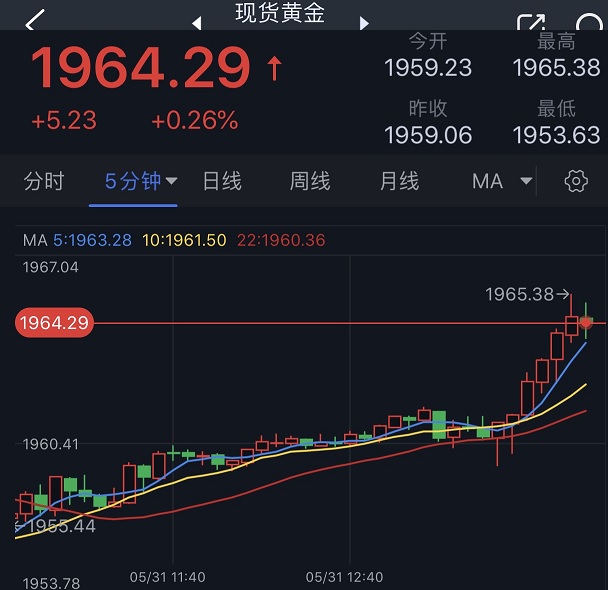The height and width of the screenshot is (590, 608).
Task: Switch to the 日线 chart tab
Action: coord(222,181)
